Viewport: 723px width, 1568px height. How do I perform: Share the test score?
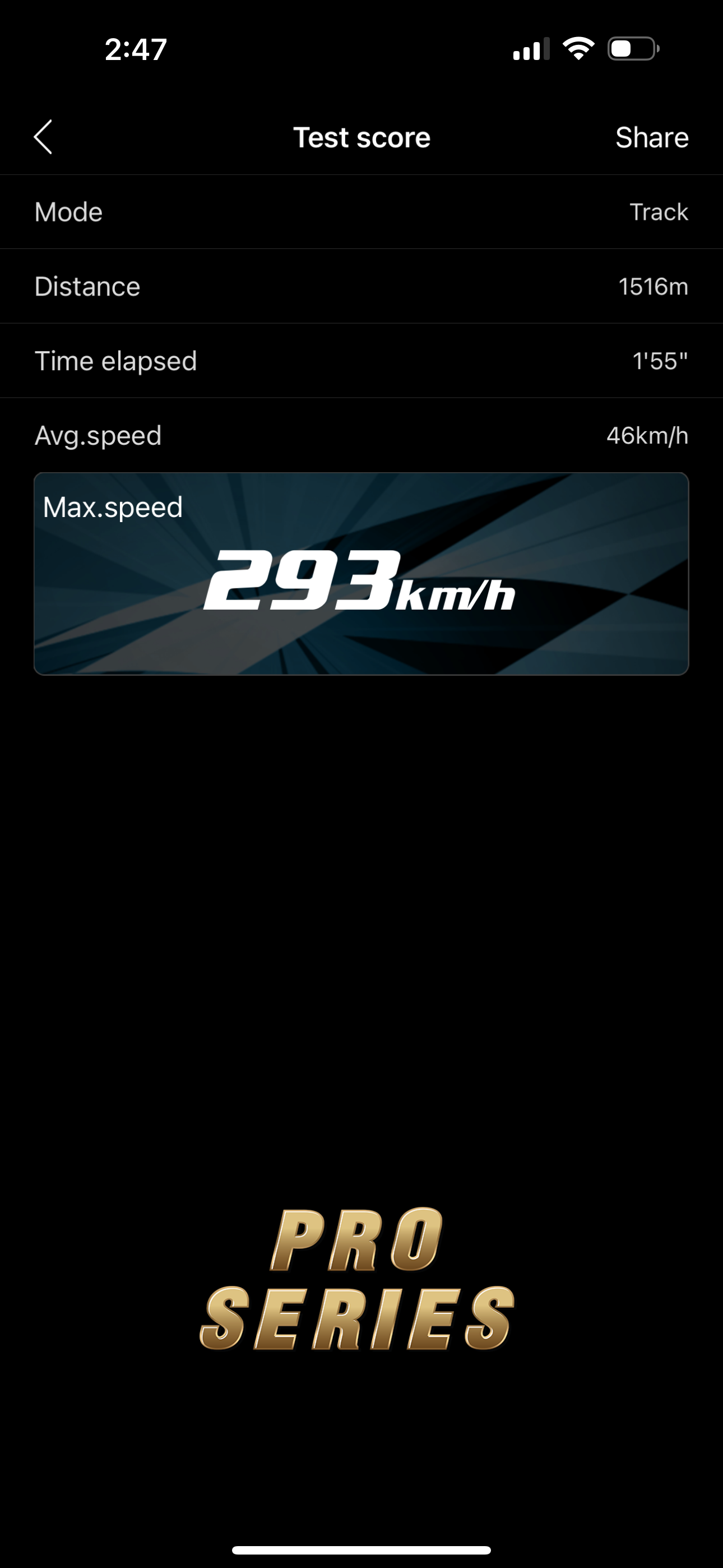652,137
